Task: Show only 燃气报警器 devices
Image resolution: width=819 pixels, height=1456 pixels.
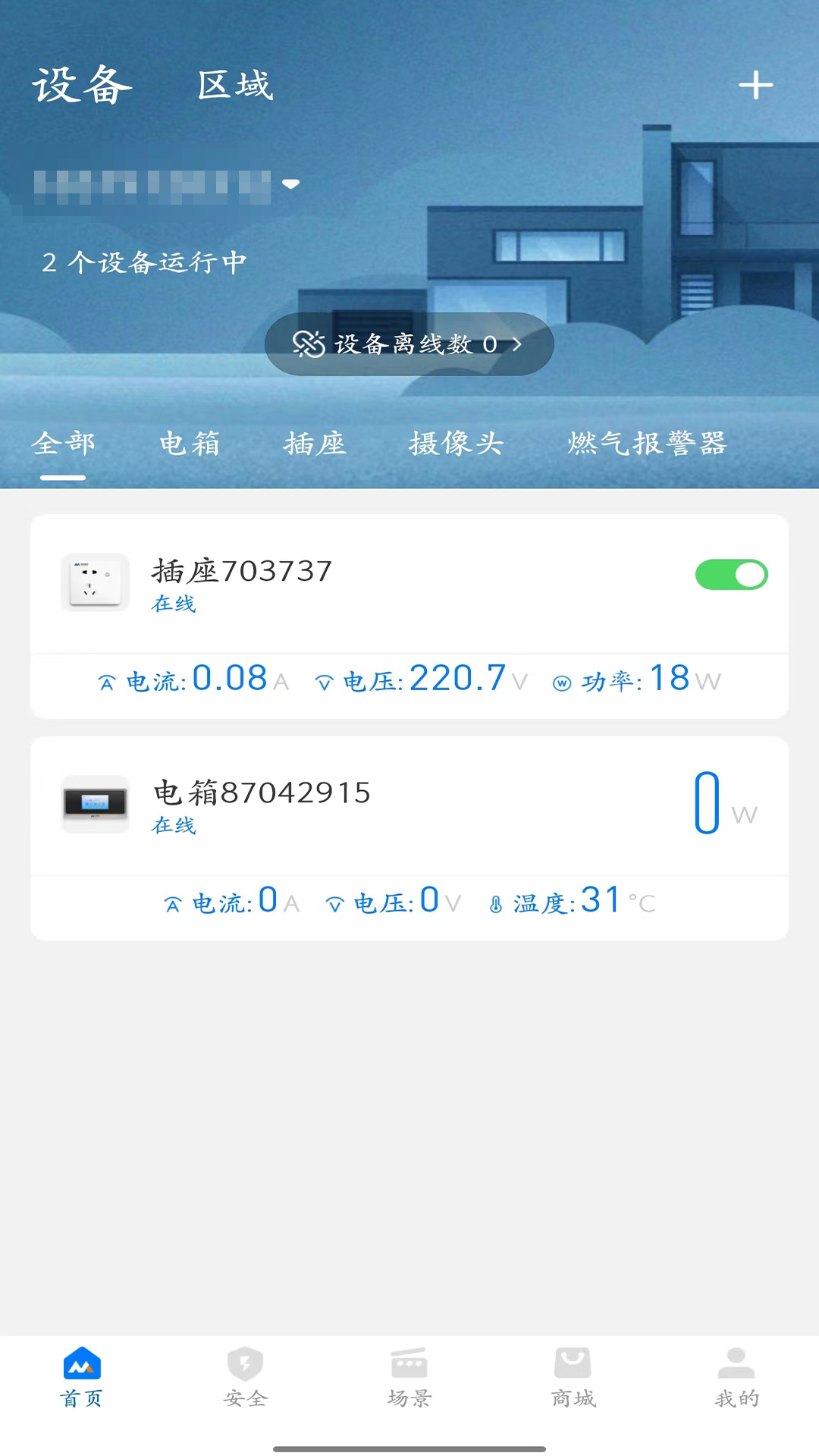Action: point(647,444)
